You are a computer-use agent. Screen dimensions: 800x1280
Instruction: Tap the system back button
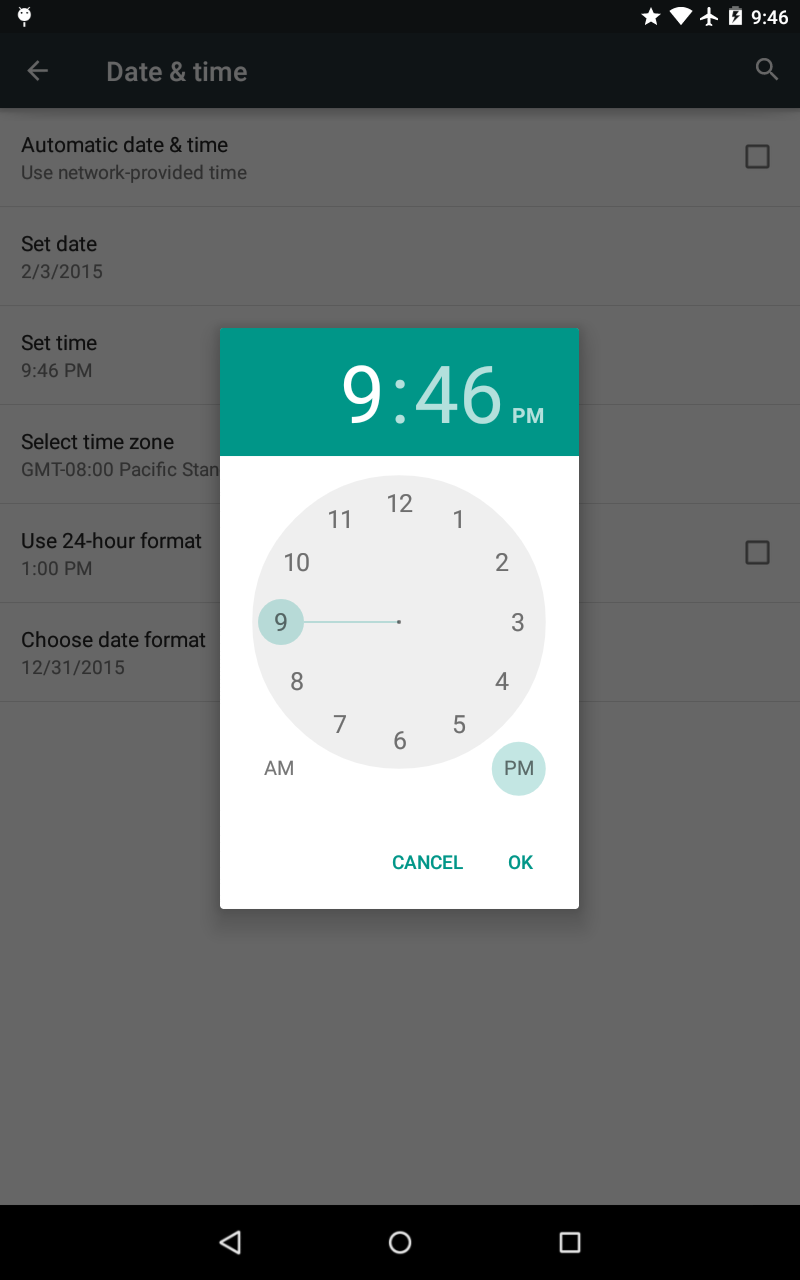[231, 1242]
